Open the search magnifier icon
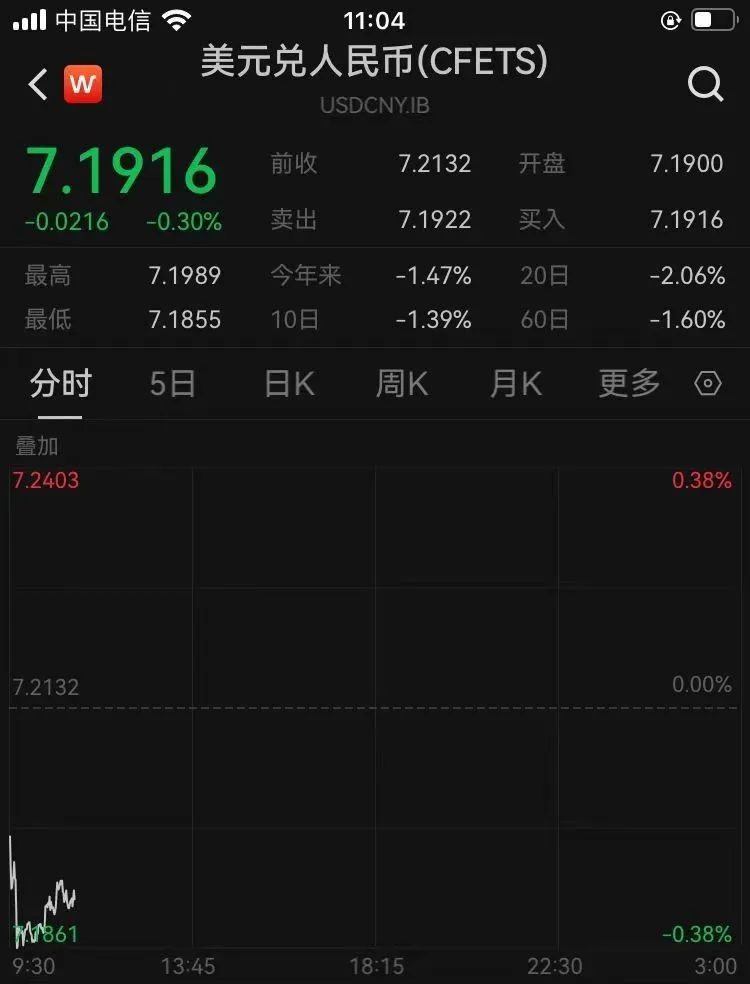750x984 pixels. pyautogui.click(x=705, y=85)
